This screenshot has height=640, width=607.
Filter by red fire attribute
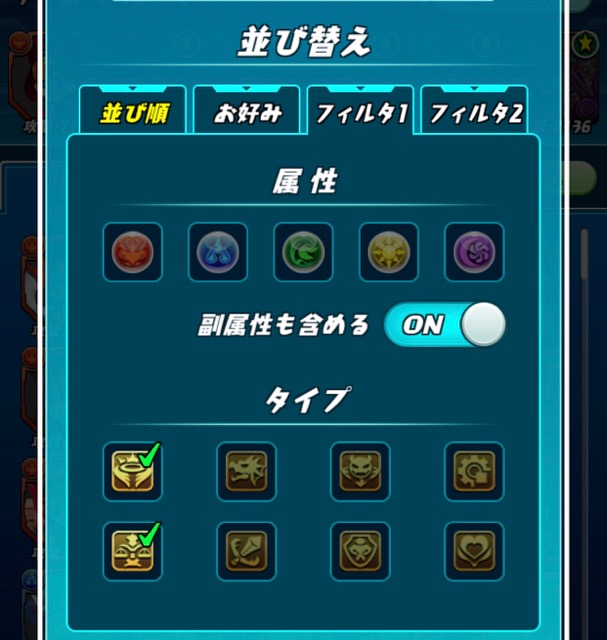pos(132,252)
